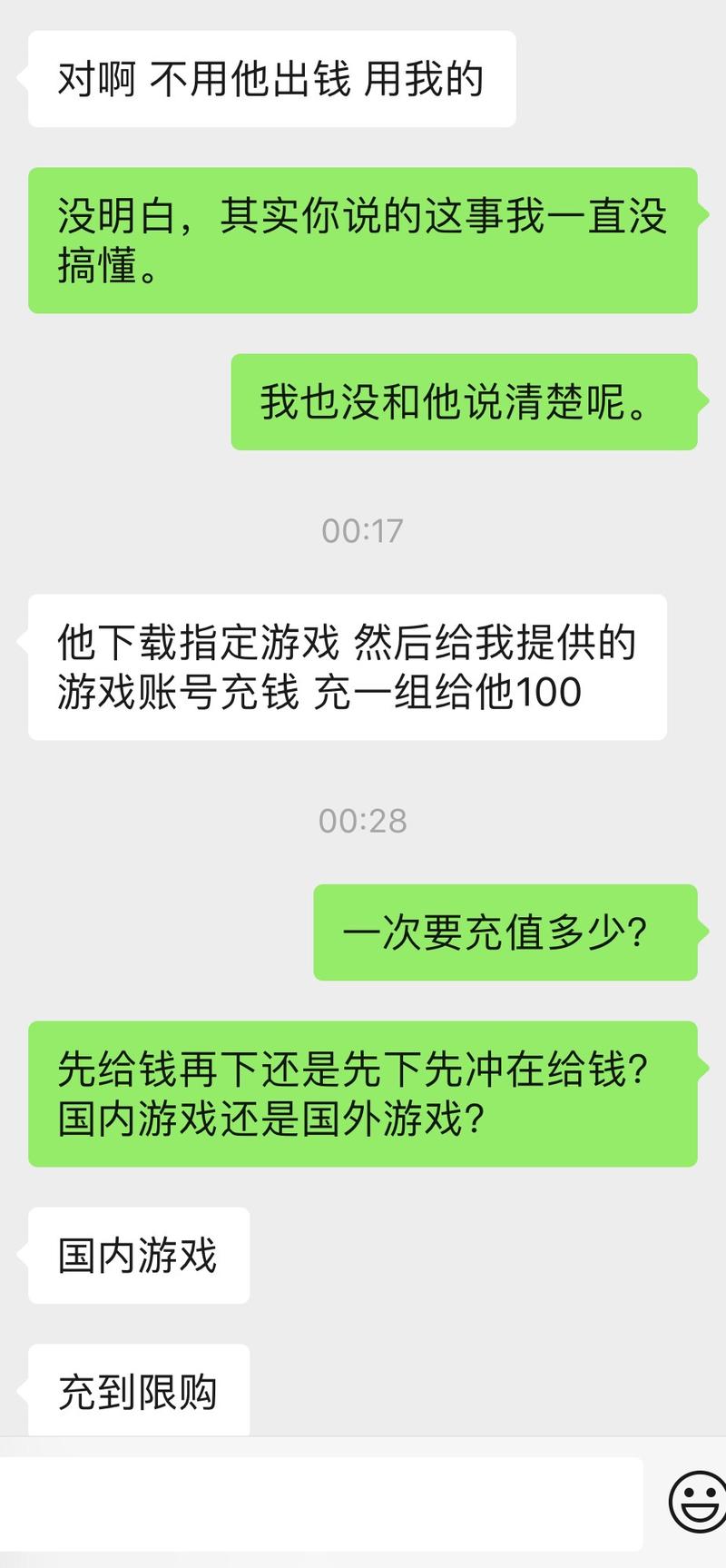Select the tail of the 国内游戏 bubble
This screenshot has width=726, height=1568.
click(x=21, y=1255)
